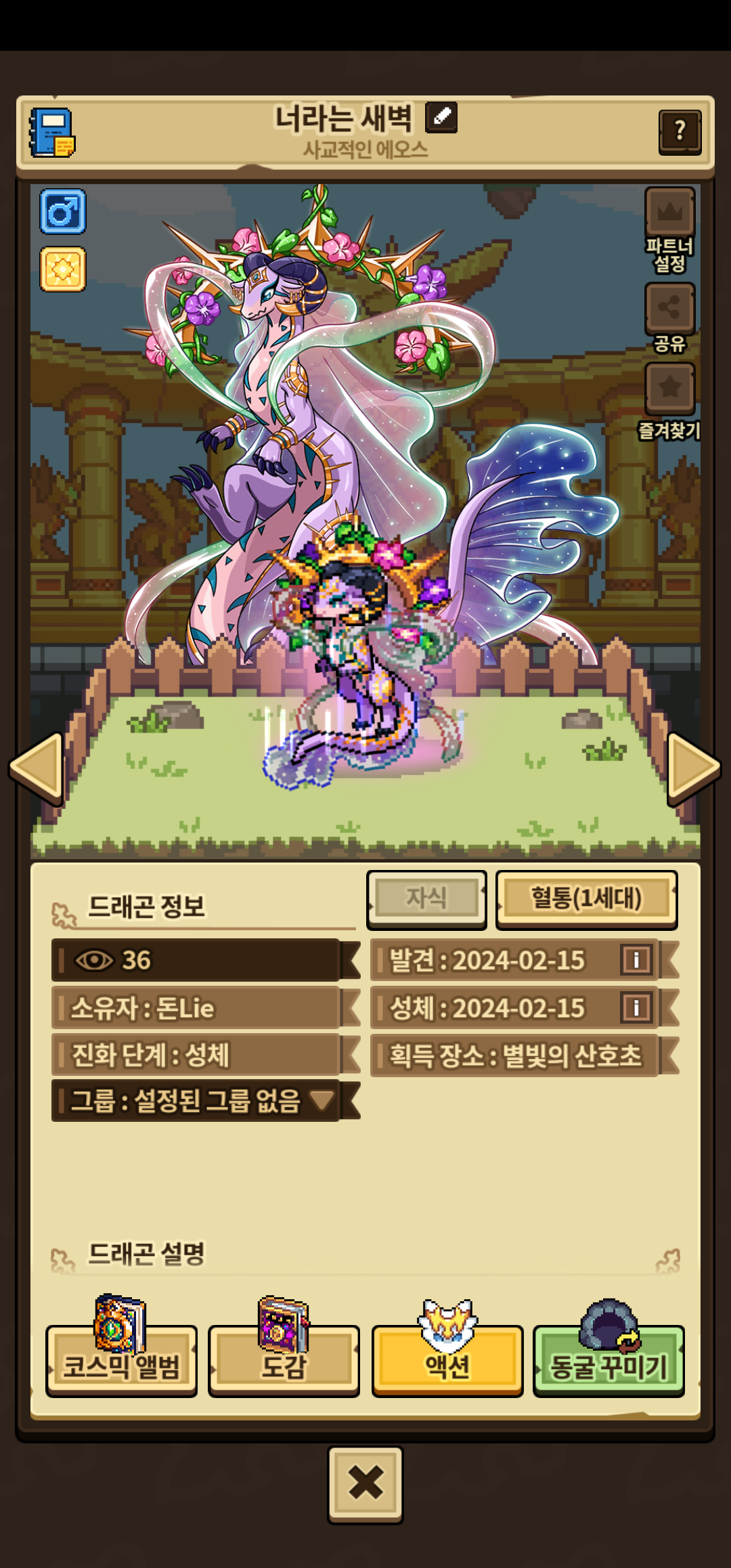Screen dimensions: 731x1568
Task: Open the question mark help button
Action: coord(680,132)
